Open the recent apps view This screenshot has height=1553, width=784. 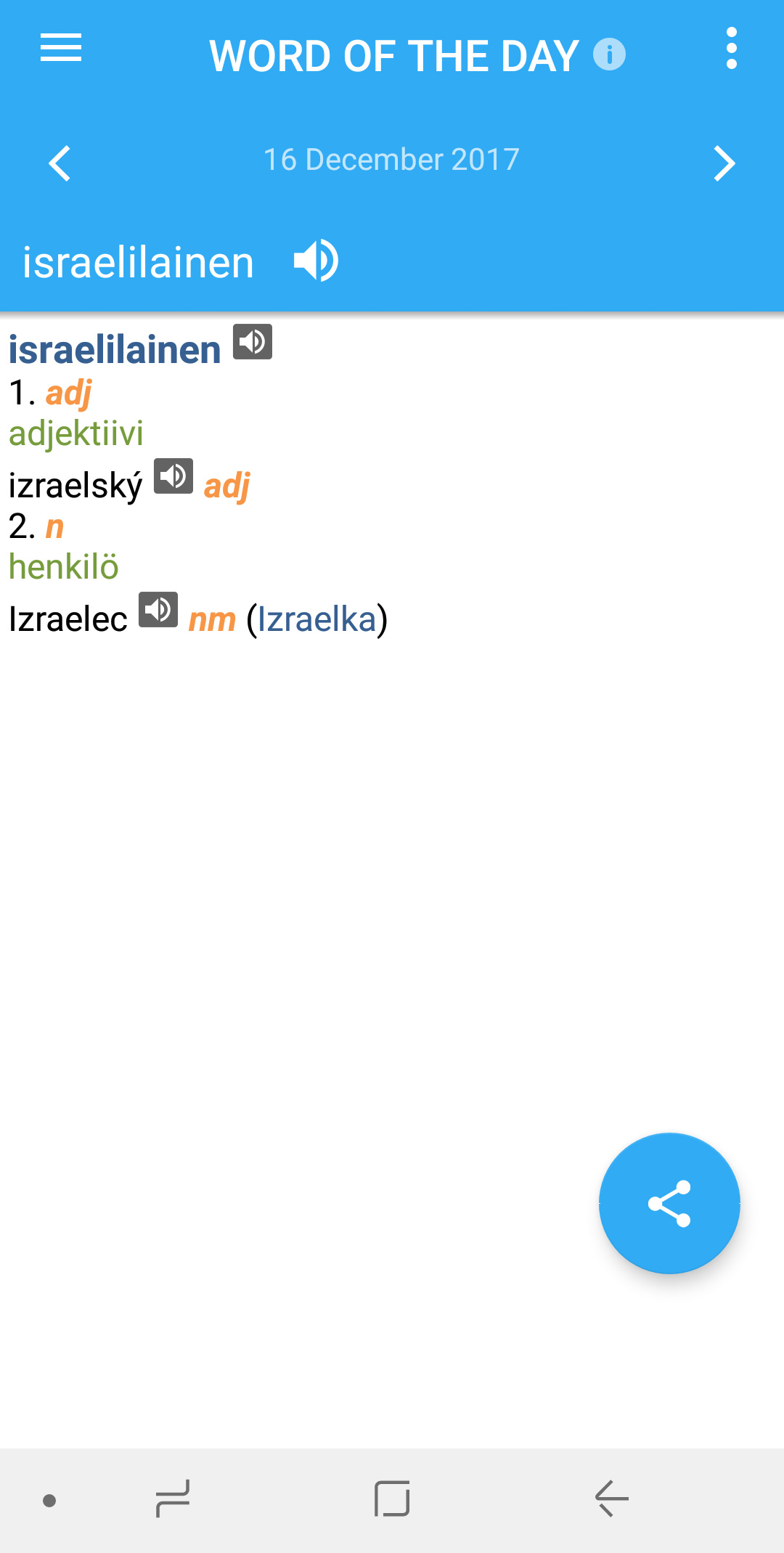173,1499
